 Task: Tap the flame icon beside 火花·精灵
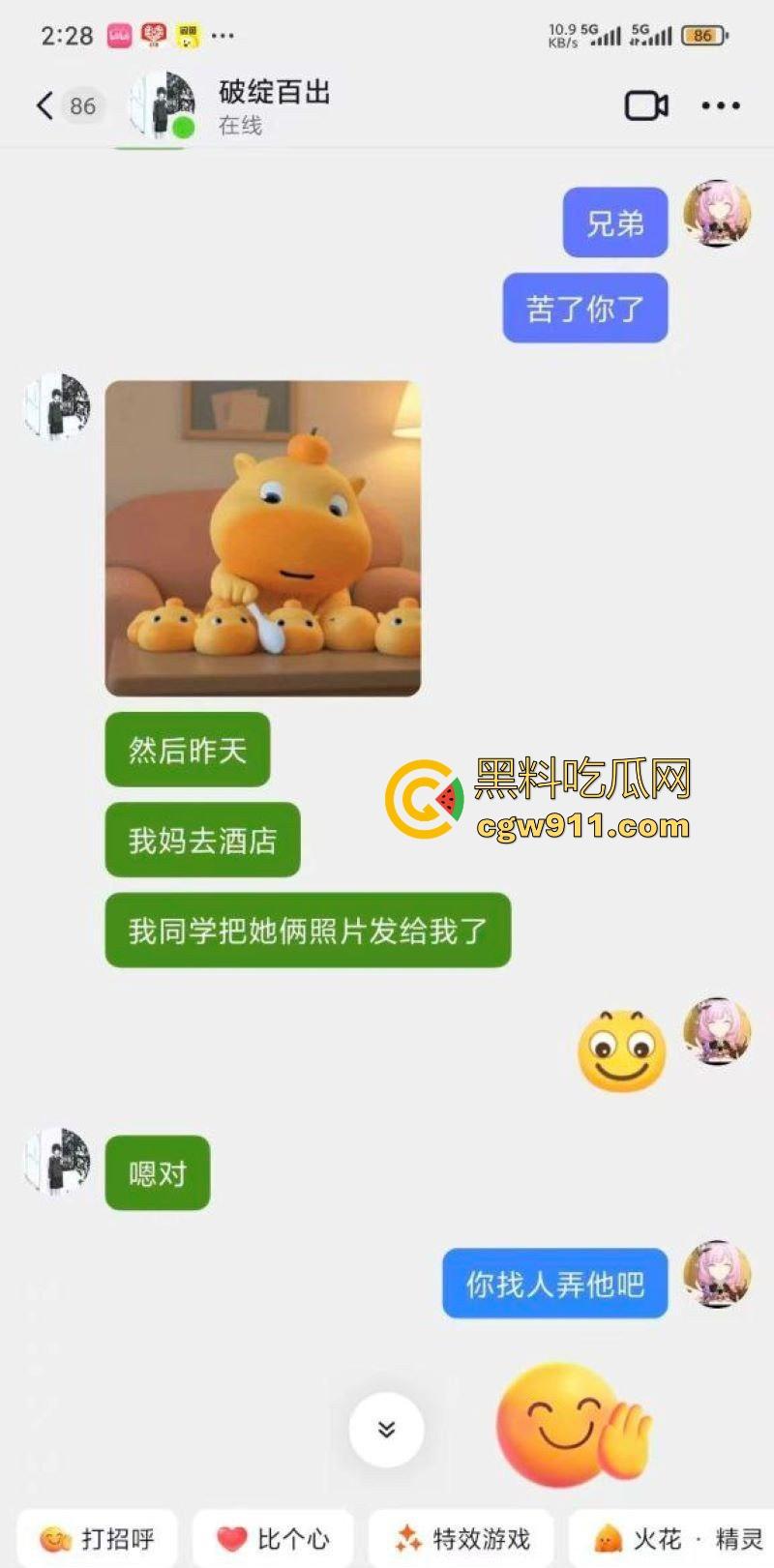point(605,1536)
